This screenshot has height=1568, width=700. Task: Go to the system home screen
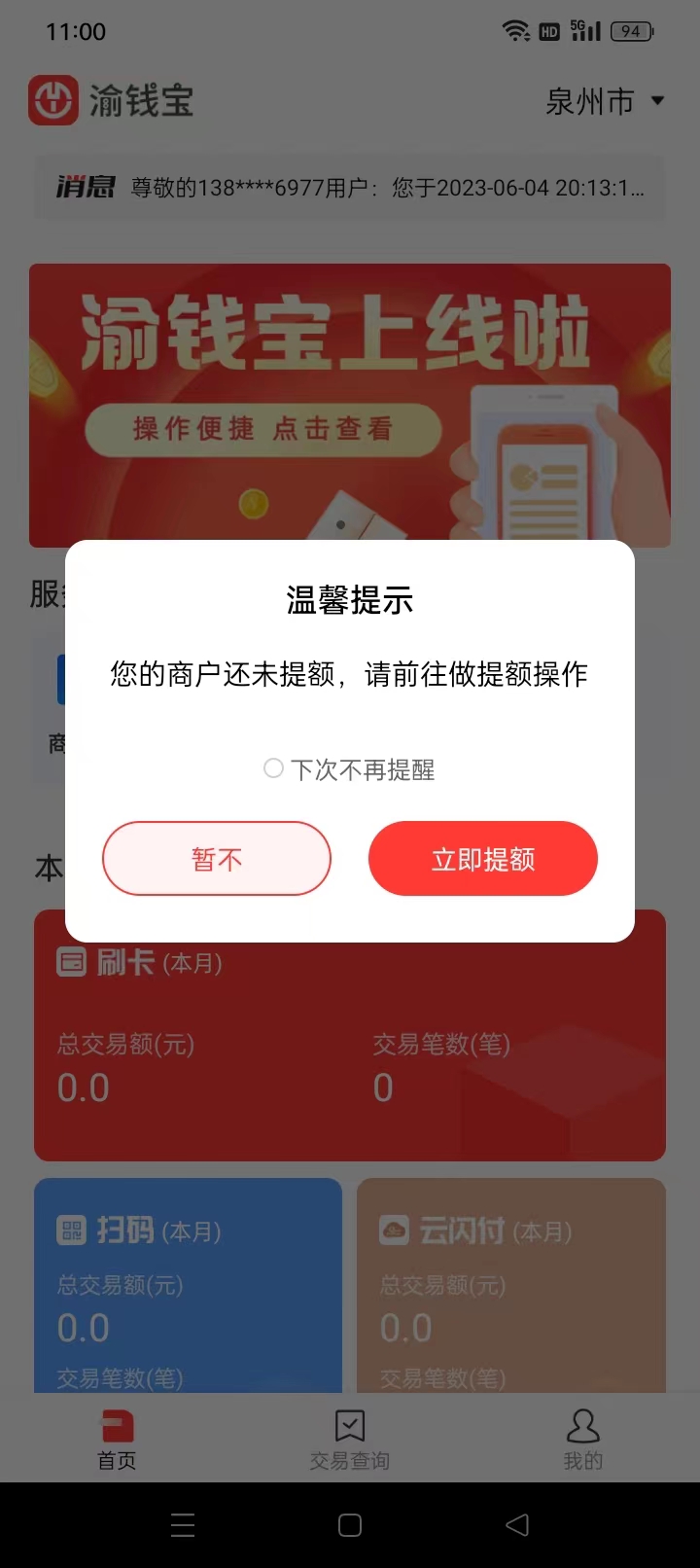pyautogui.click(x=350, y=1524)
